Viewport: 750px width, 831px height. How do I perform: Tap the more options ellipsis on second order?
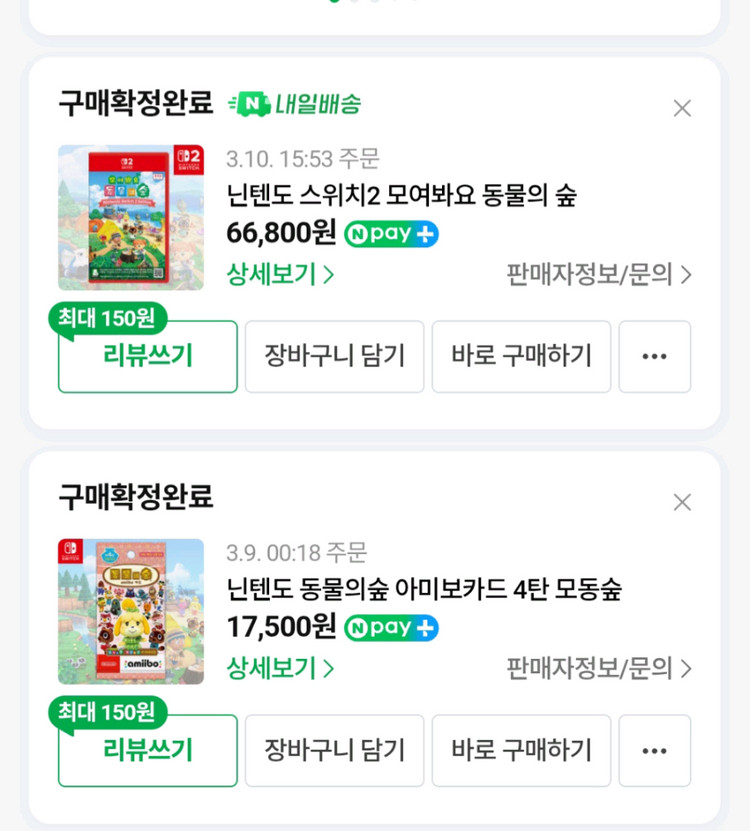(655, 751)
